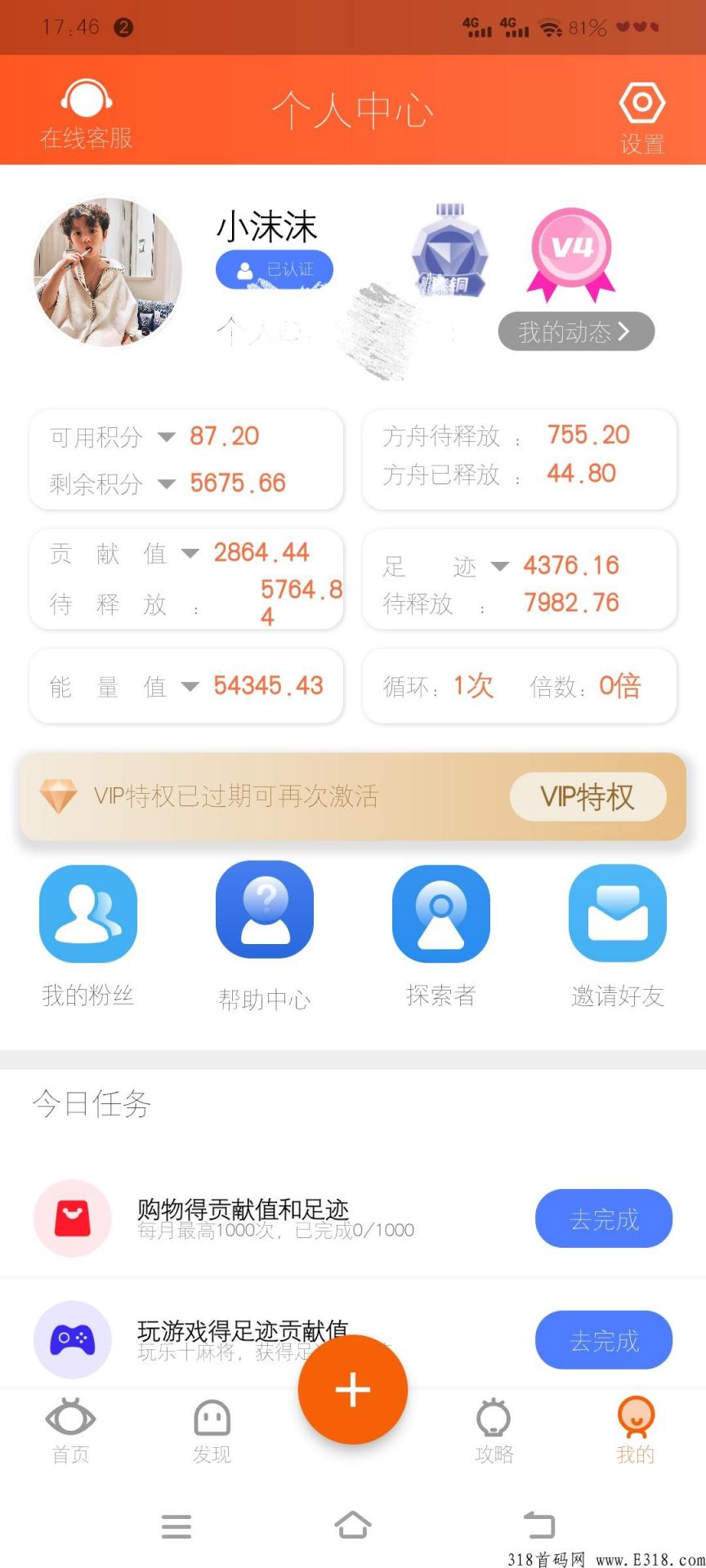
Task: Expand 剩余积分 dropdown
Action: click(167, 483)
